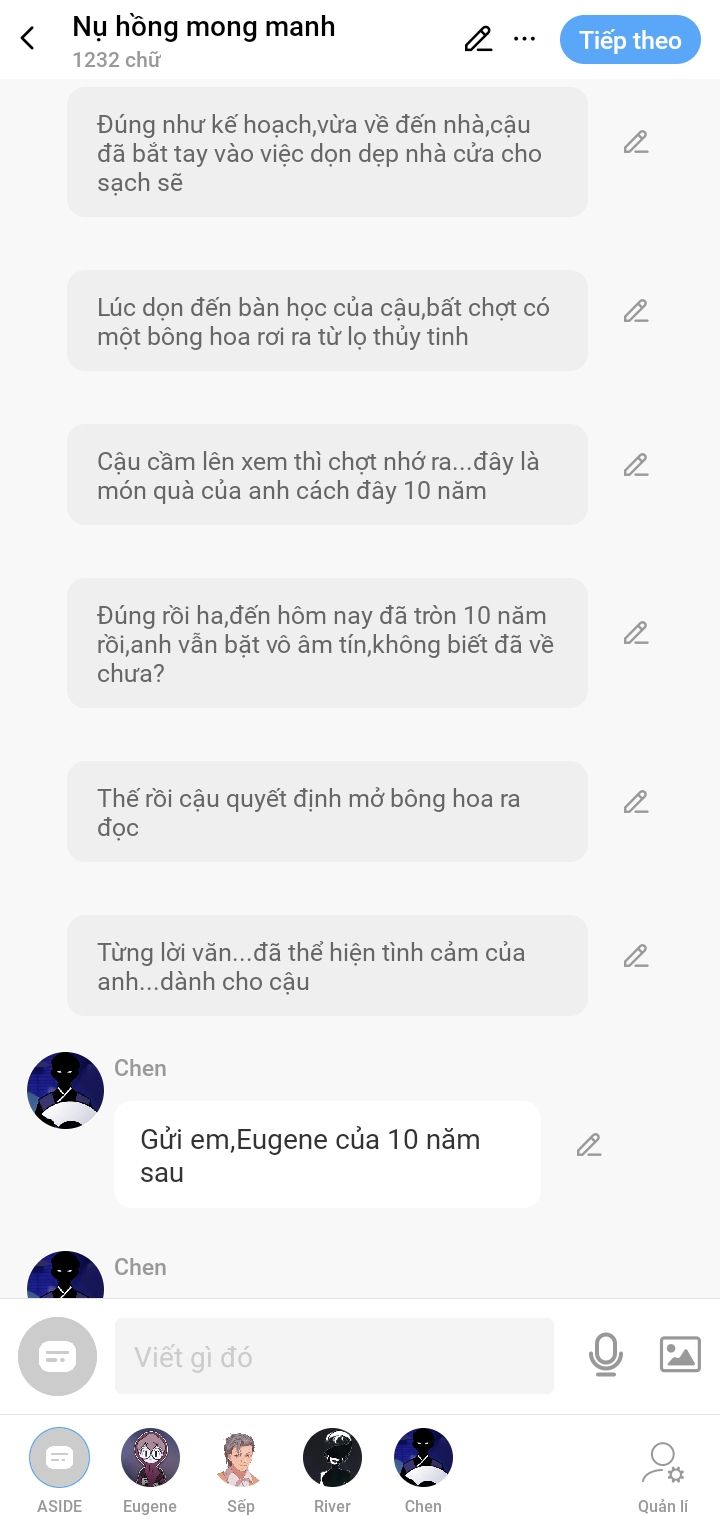The width and height of the screenshot is (720, 1529).
Task: Edit Chen's message "Gửi em, Eugene của 10 năm sau"
Action: pos(589,1146)
